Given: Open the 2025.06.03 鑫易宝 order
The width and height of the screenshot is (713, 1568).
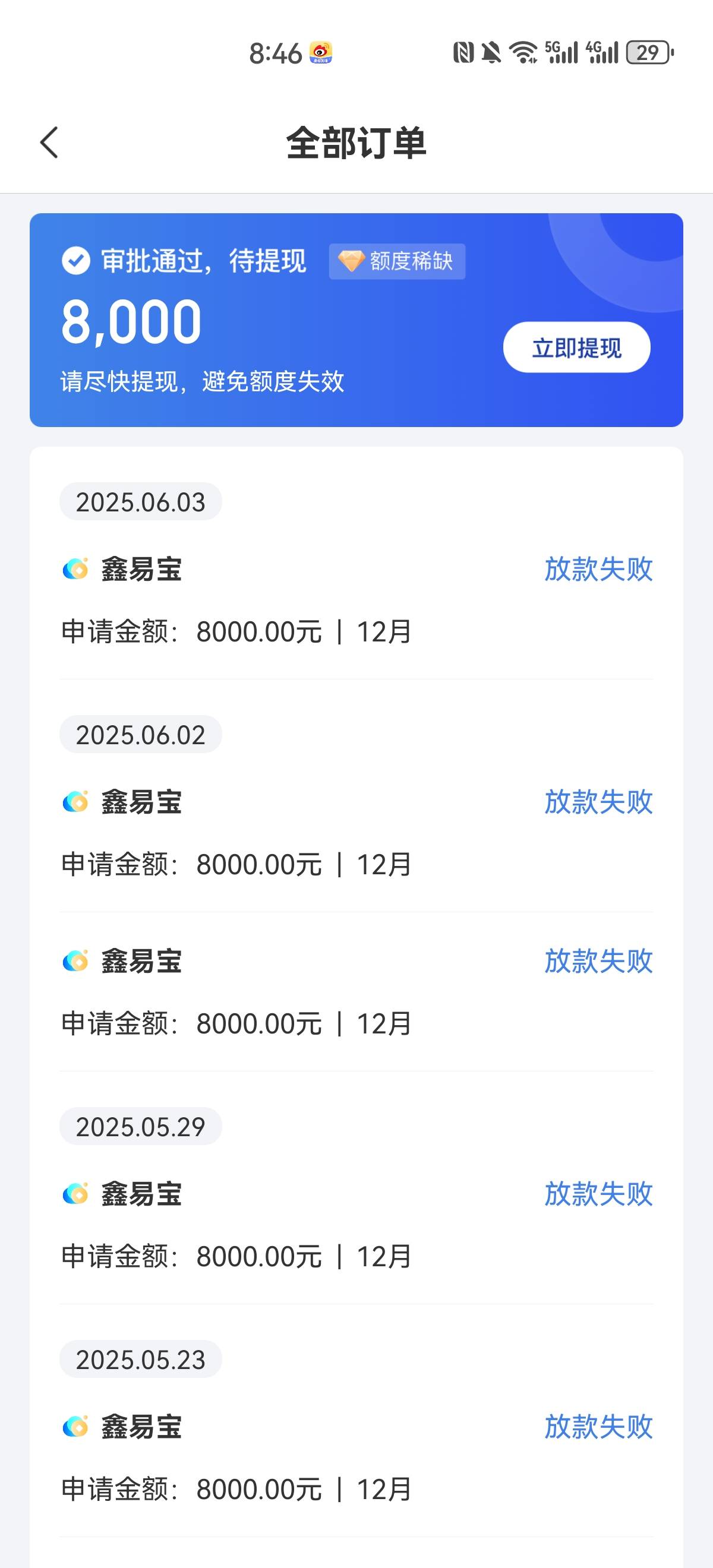Looking at the screenshot, I should click(356, 601).
